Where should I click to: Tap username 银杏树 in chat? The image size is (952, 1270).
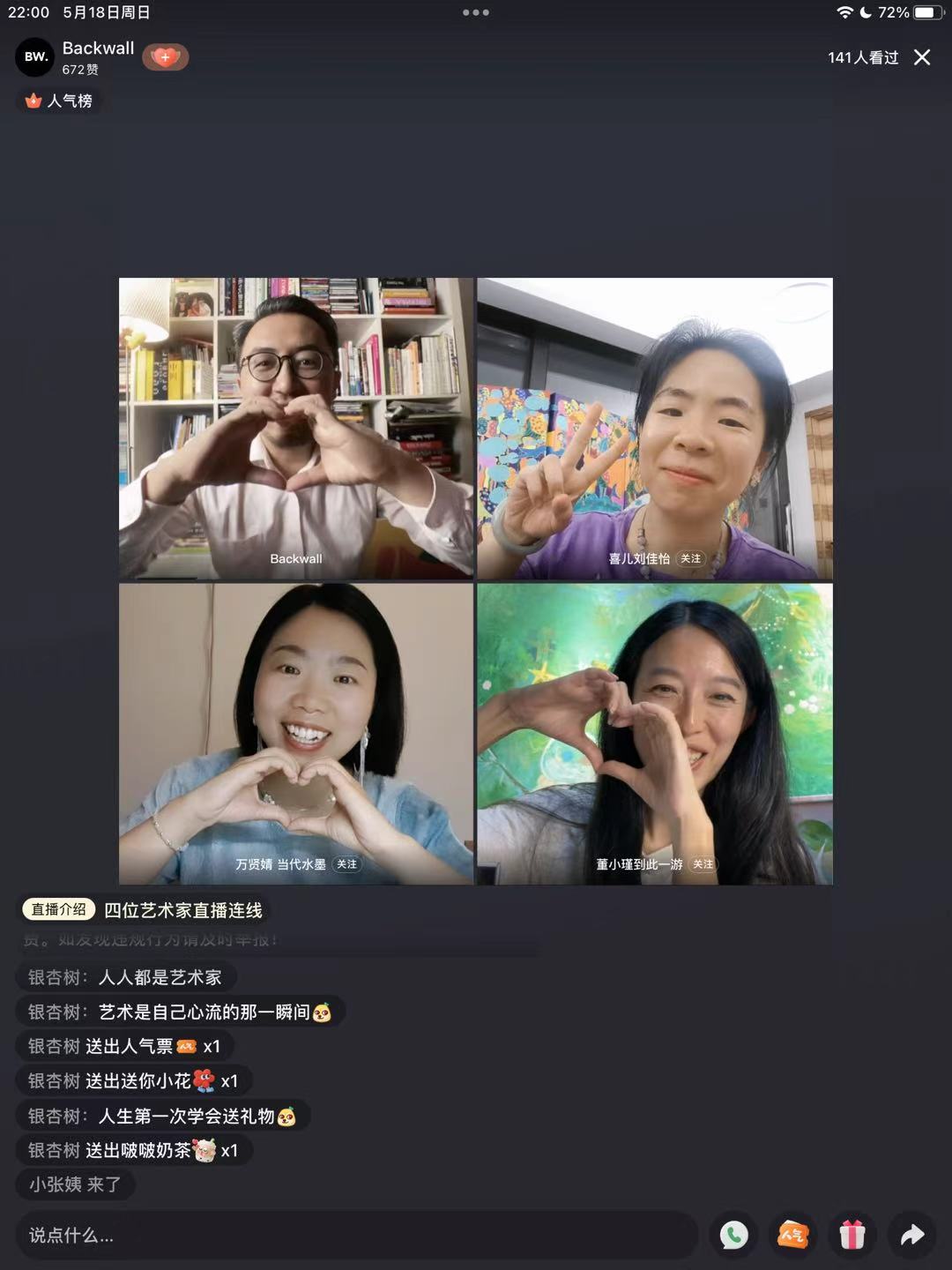[x=48, y=976]
